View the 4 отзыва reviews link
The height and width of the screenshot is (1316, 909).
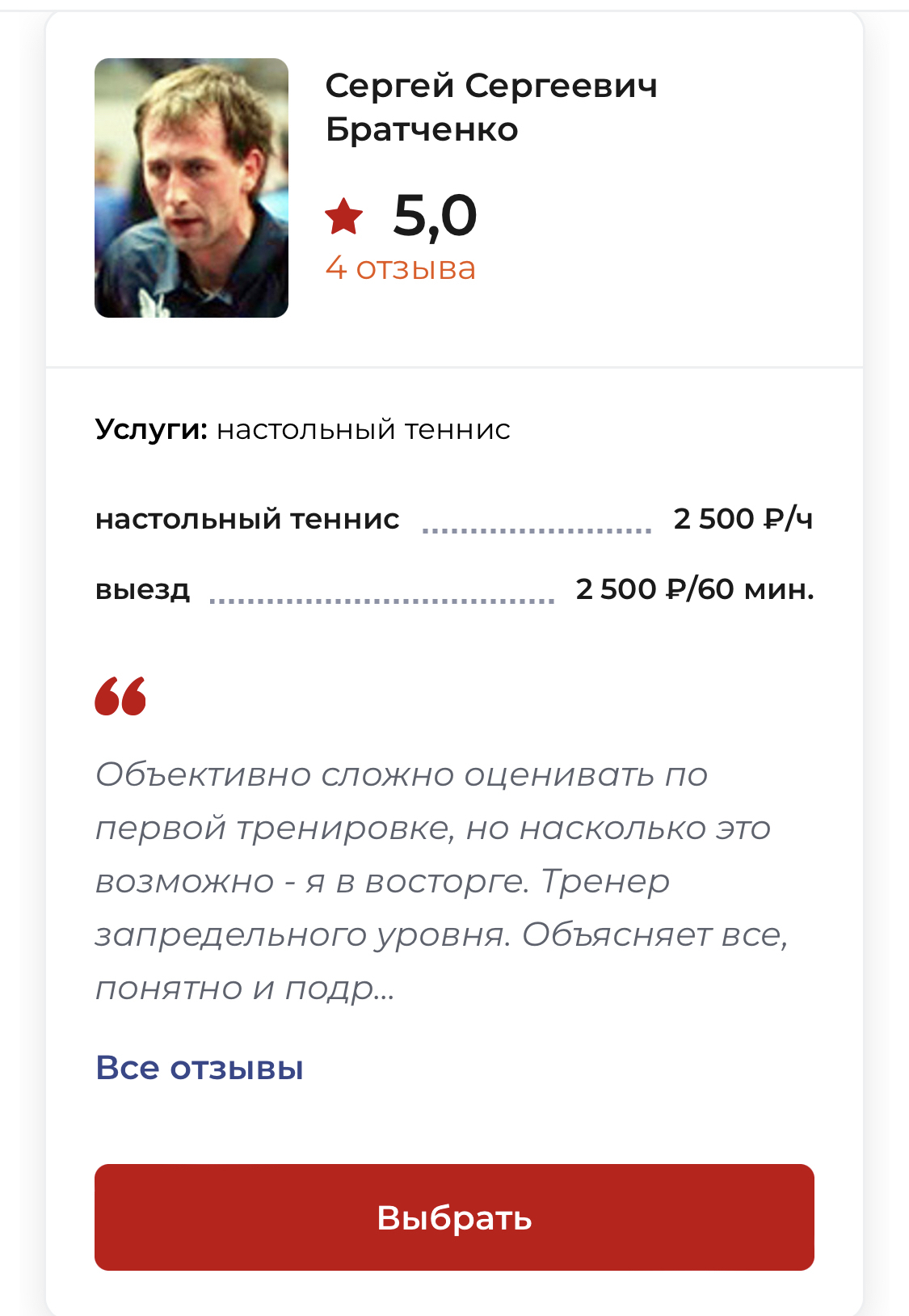point(400,268)
